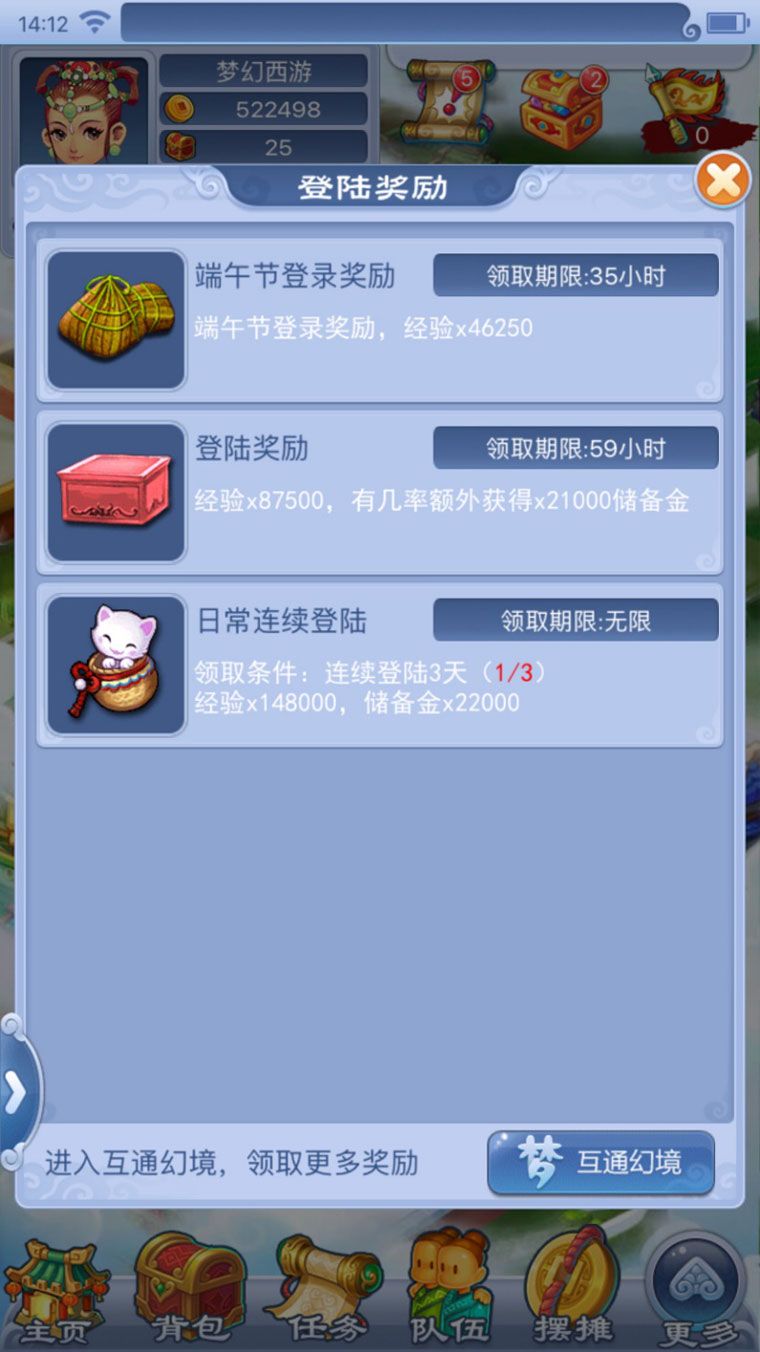The width and height of the screenshot is (760, 1352).
Task: Open the 日常连续登陆 reward row
Action: (380, 665)
